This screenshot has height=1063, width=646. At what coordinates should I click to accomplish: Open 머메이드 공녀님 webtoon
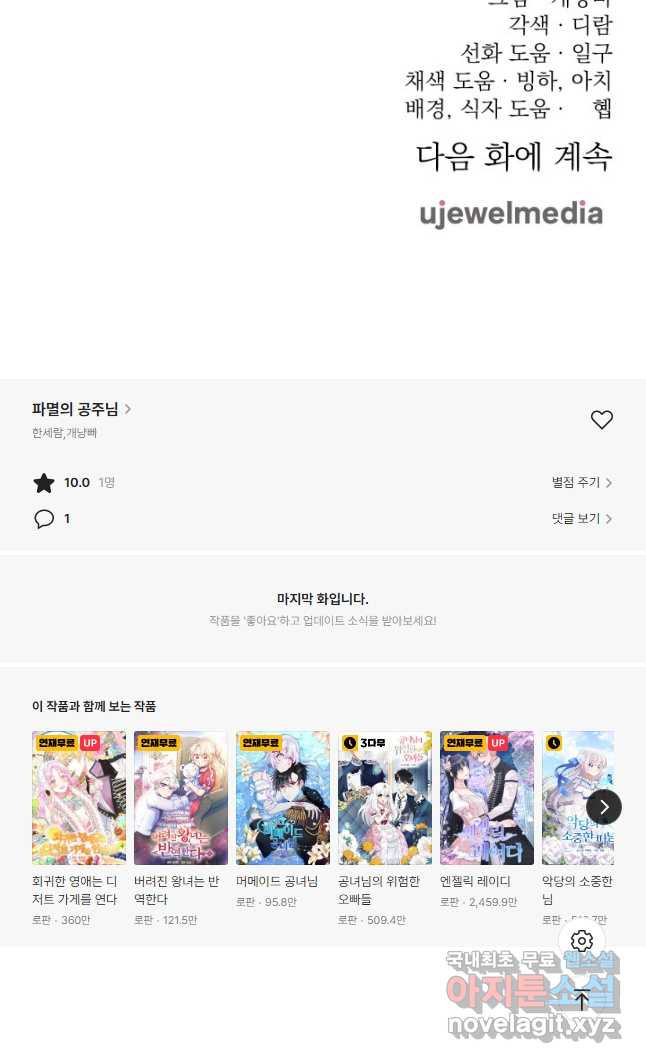click(283, 798)
